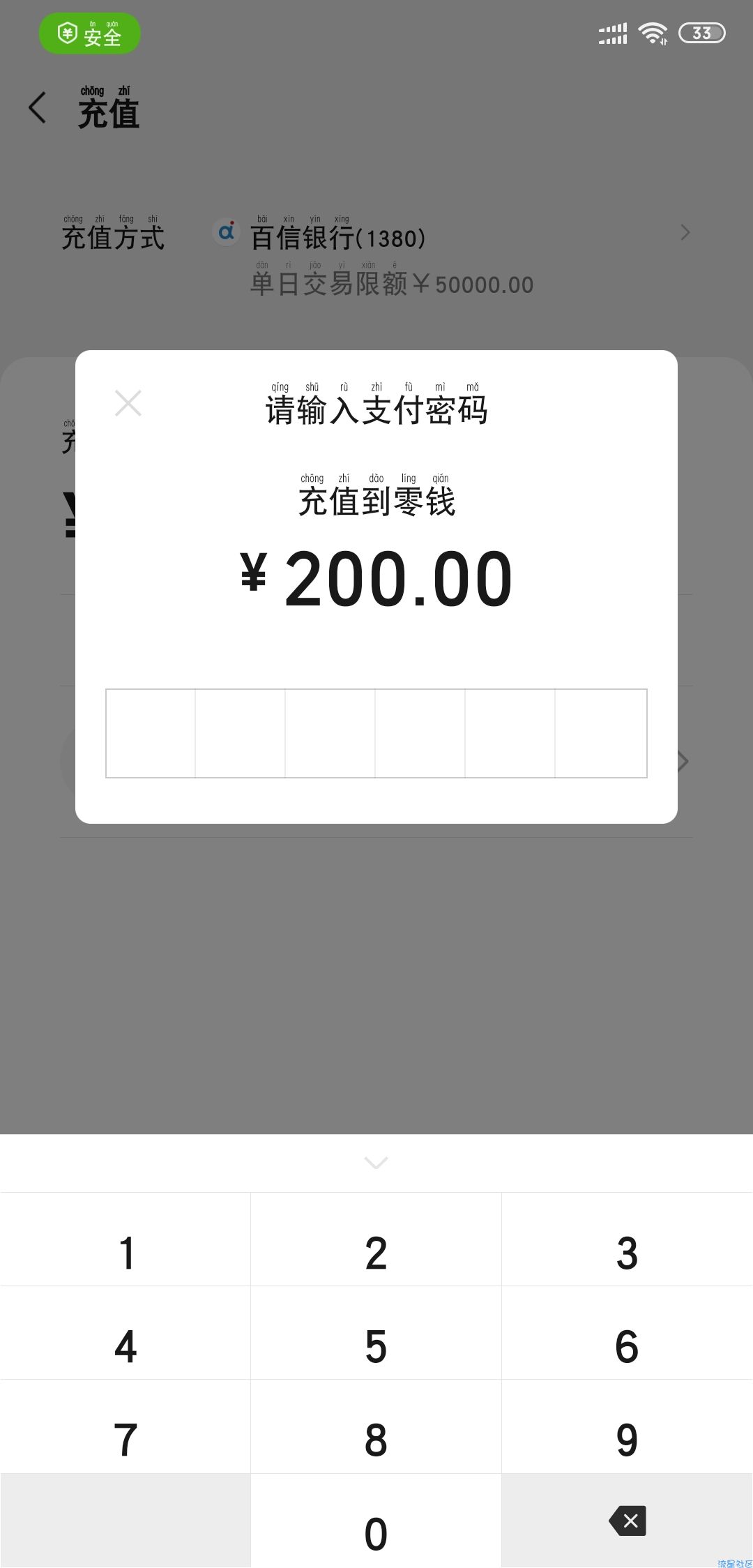Screen dimensions: 753x1568
Task: Enter digit 4 on the keypad
Action: coord(125,1346)
